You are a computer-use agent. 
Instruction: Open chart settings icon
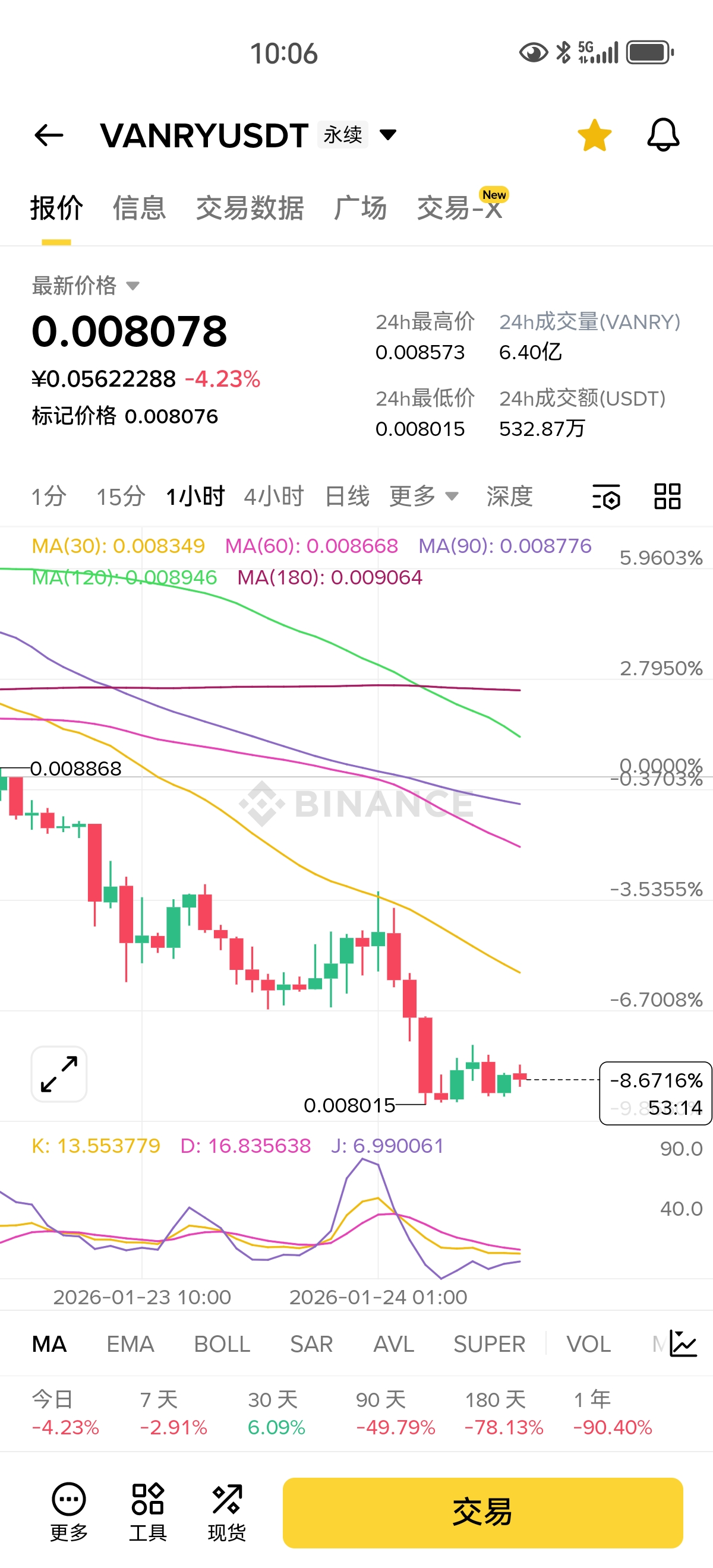click(606, 497)
